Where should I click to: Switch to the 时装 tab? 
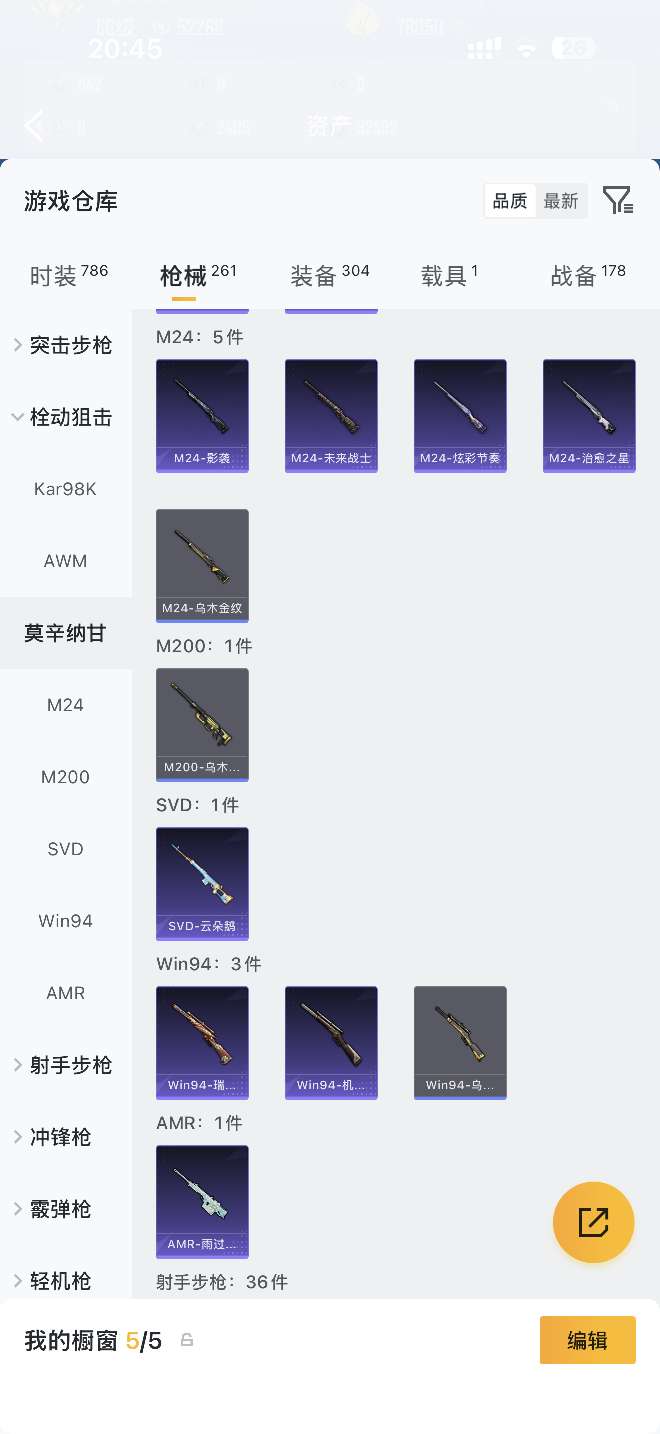click(67, 275)
